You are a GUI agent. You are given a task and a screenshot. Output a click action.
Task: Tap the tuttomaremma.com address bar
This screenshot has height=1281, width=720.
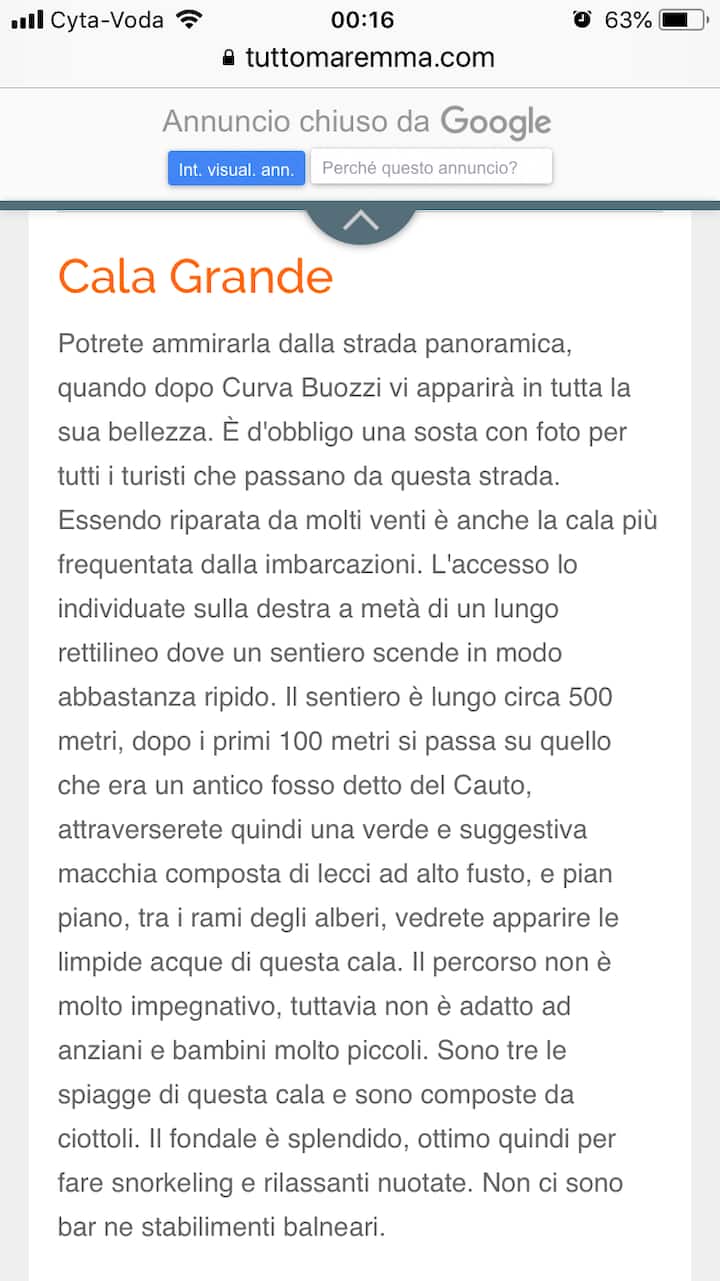[x=360, y=58]
